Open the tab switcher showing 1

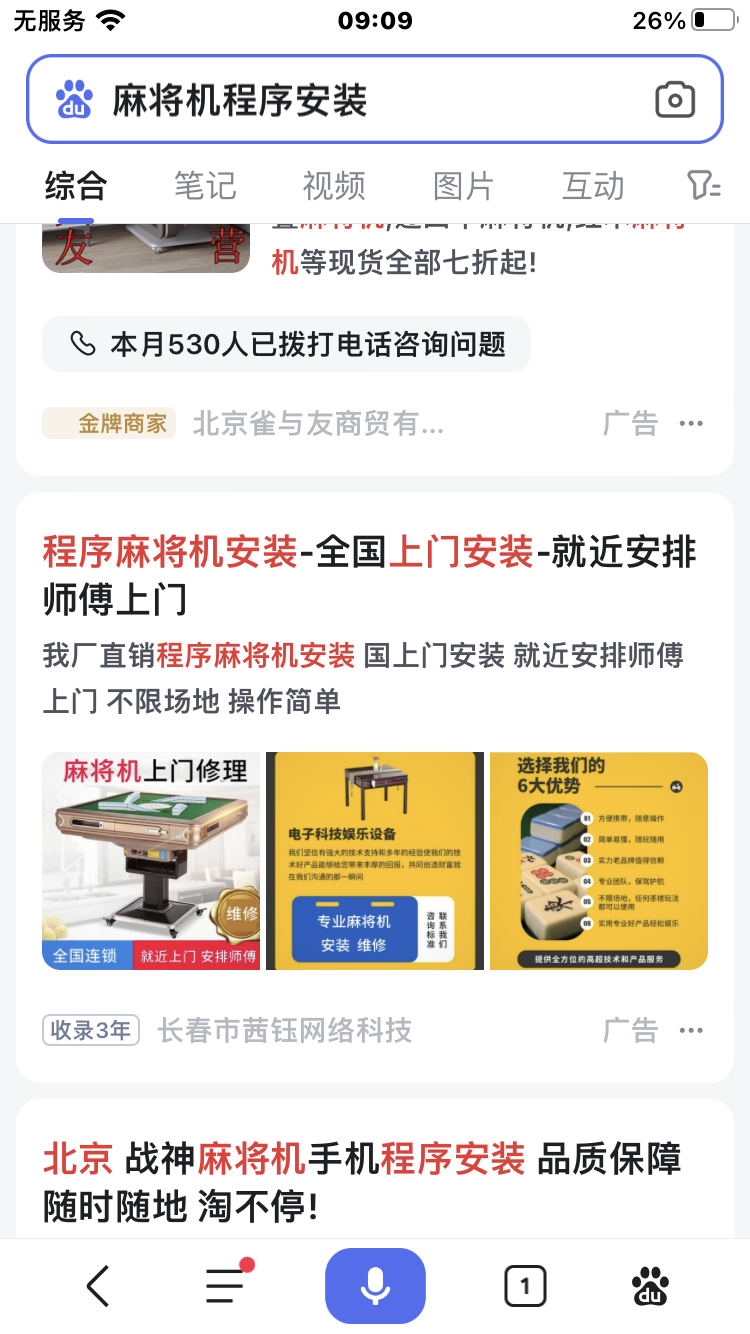coord(525,1286)
